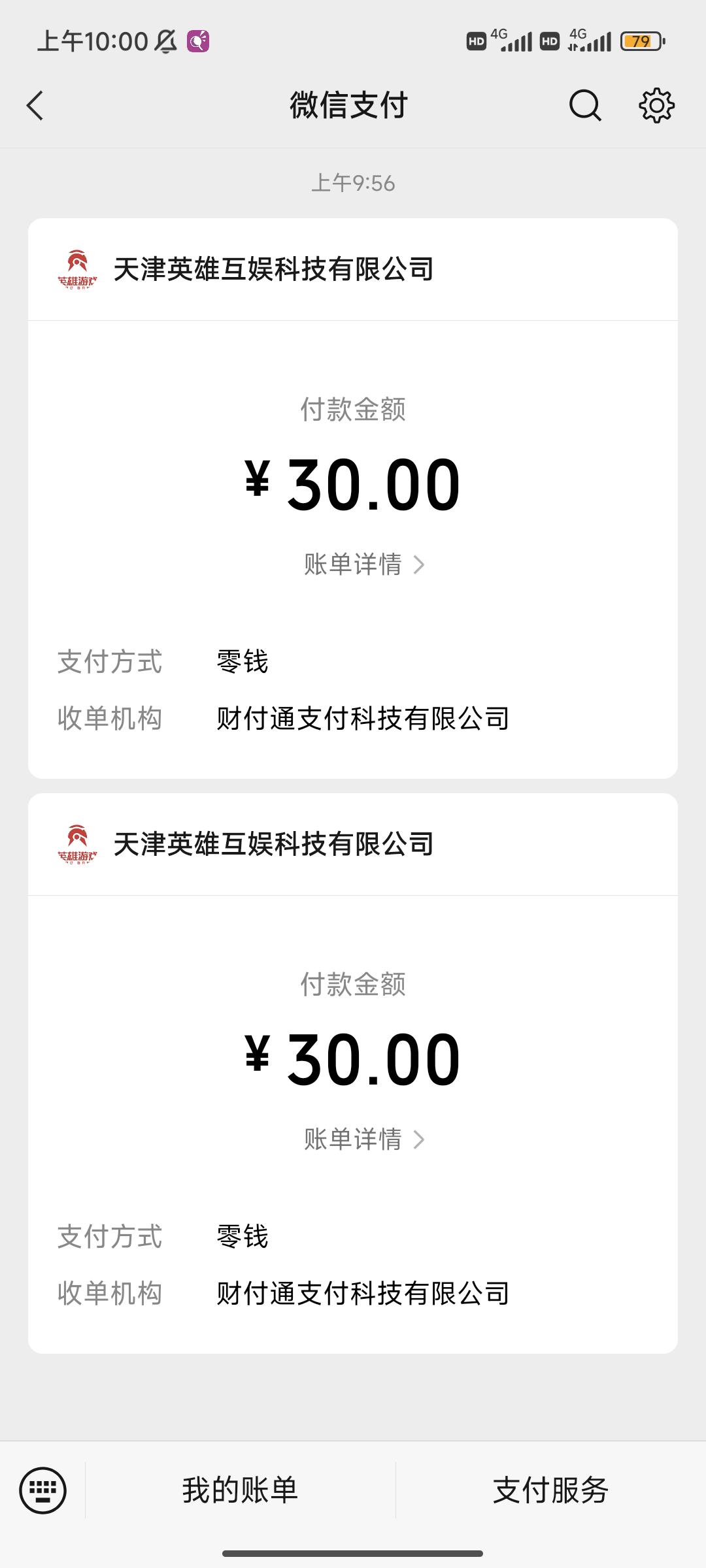Open 支付服务 menu
Image resolution: width=706 pixels, height=1568 pixels.
tap(551, 1490)
